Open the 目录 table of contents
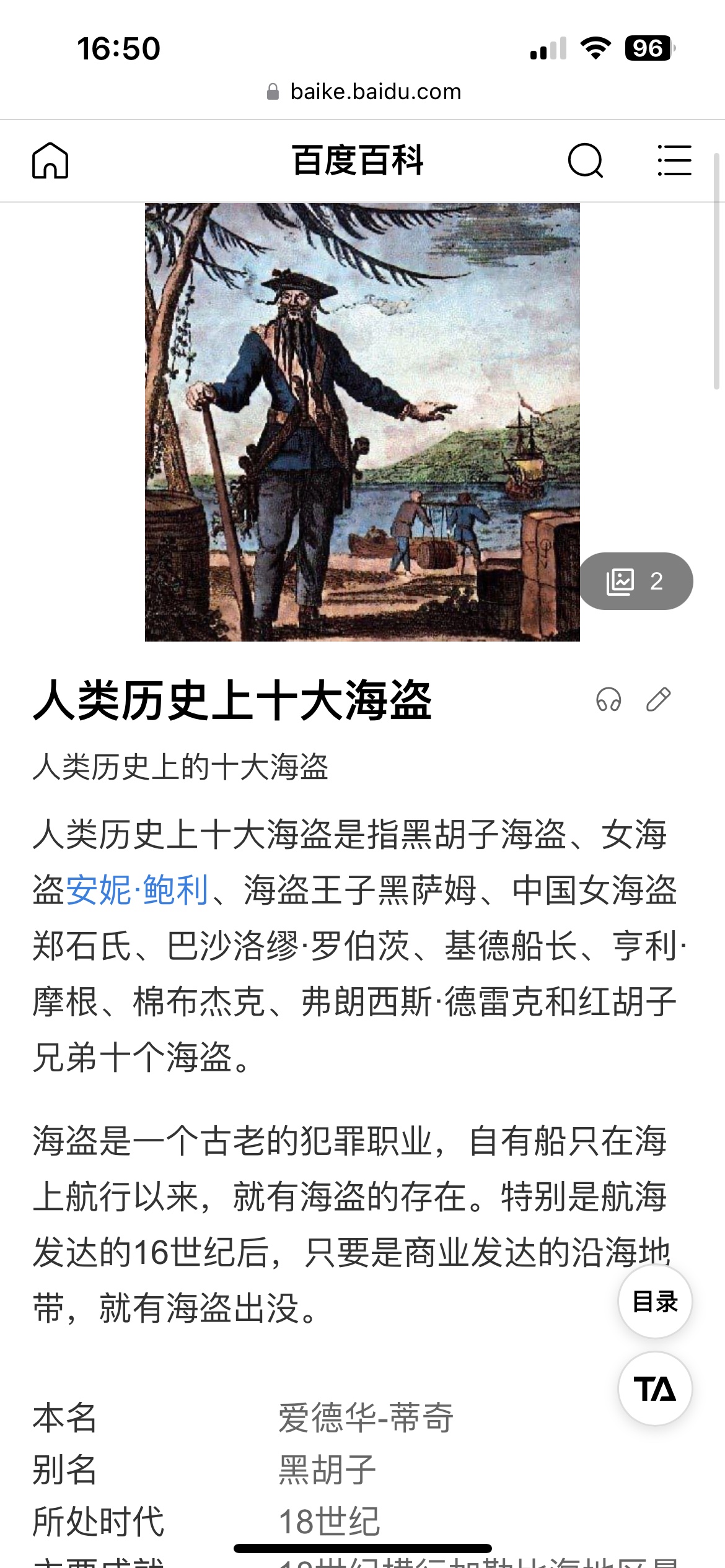 coord(655,1301)
